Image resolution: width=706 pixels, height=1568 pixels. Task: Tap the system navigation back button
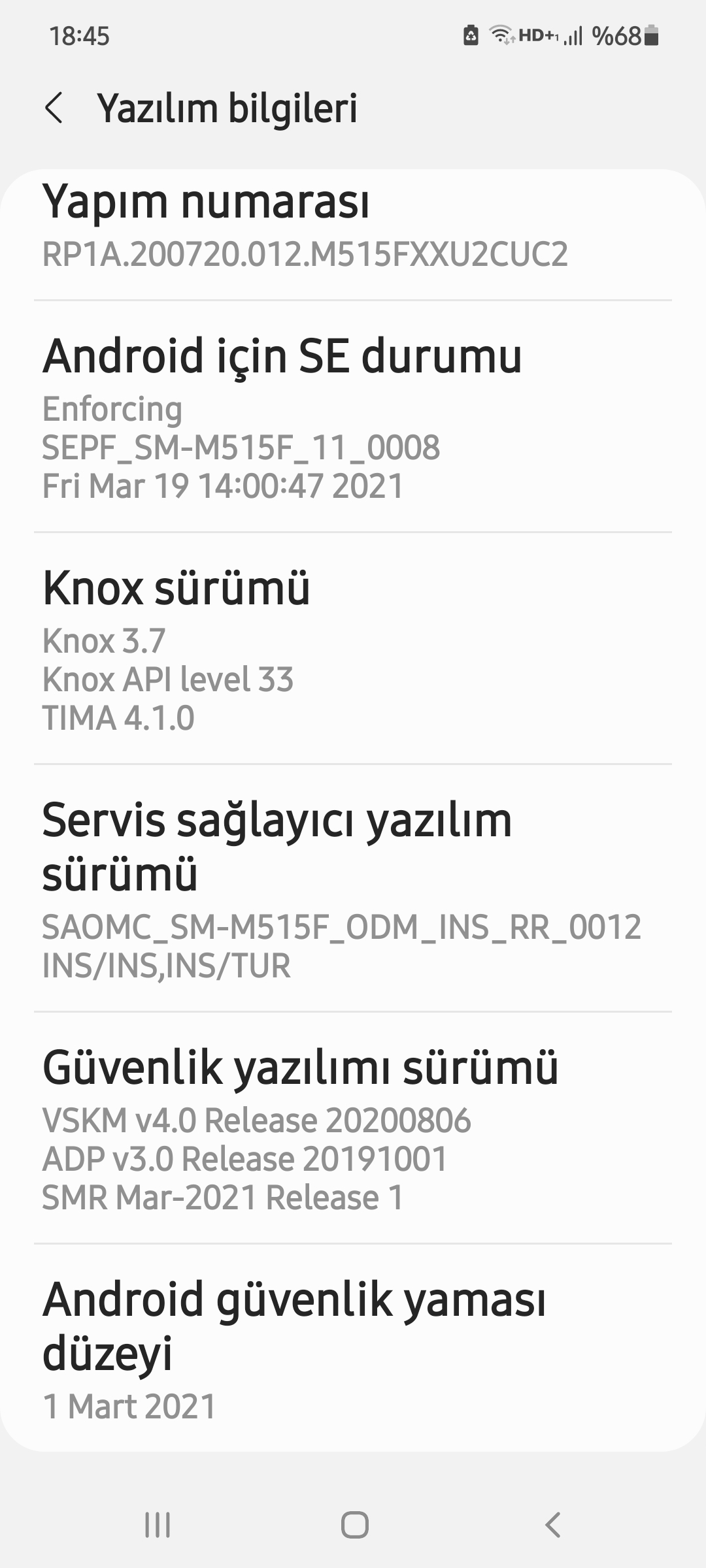tap(552, 1526)
